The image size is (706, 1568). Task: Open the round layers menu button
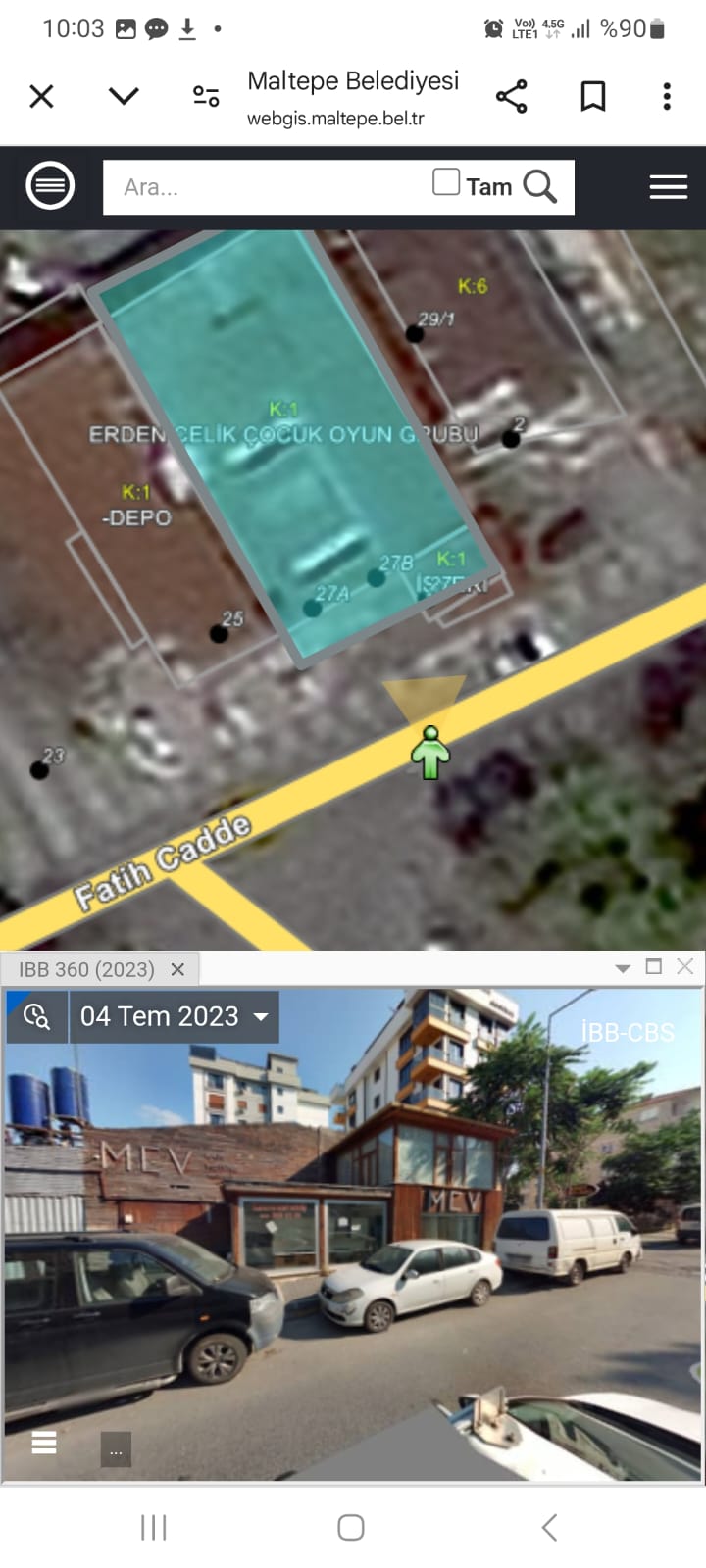coord(50,184)
